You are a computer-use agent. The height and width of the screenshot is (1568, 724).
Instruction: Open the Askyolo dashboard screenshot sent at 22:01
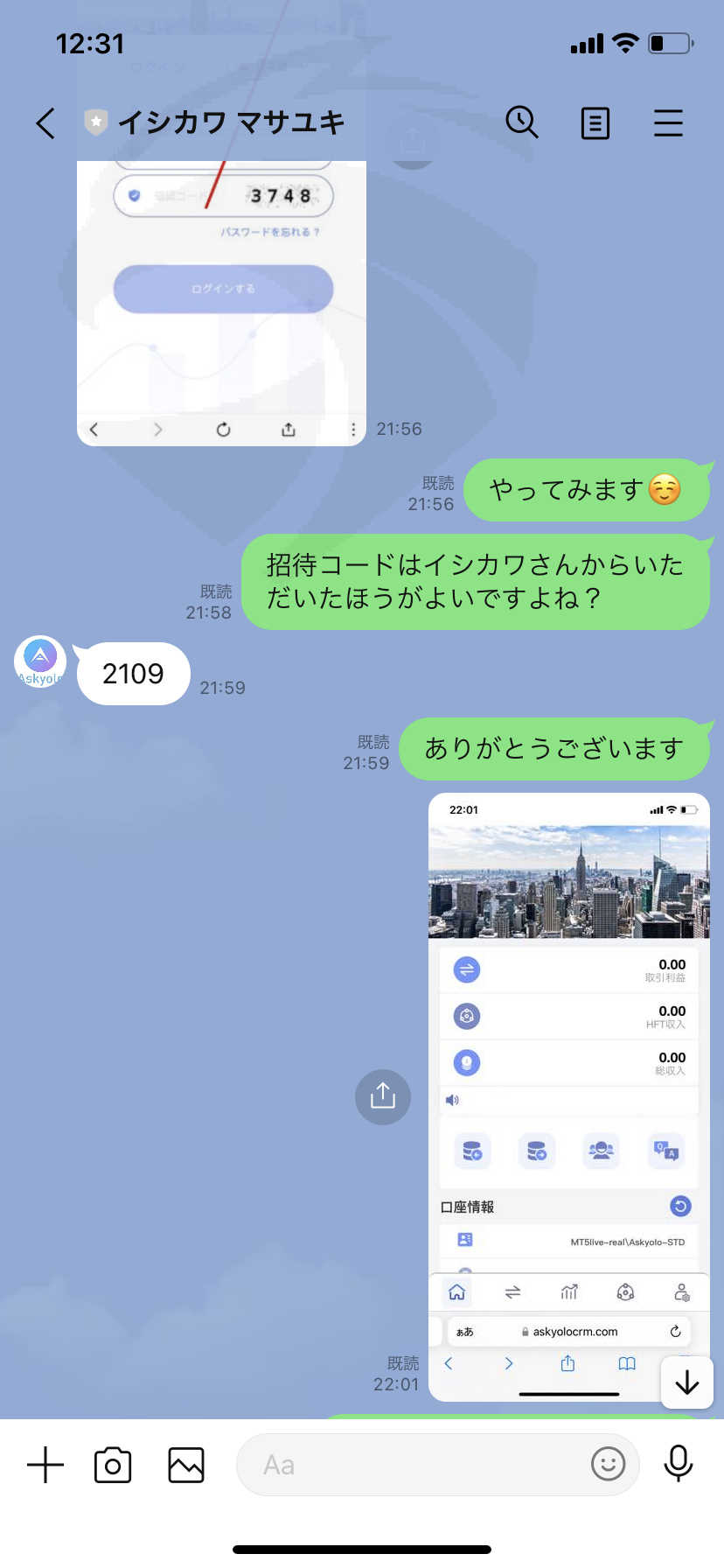[x=569, y=1097]
